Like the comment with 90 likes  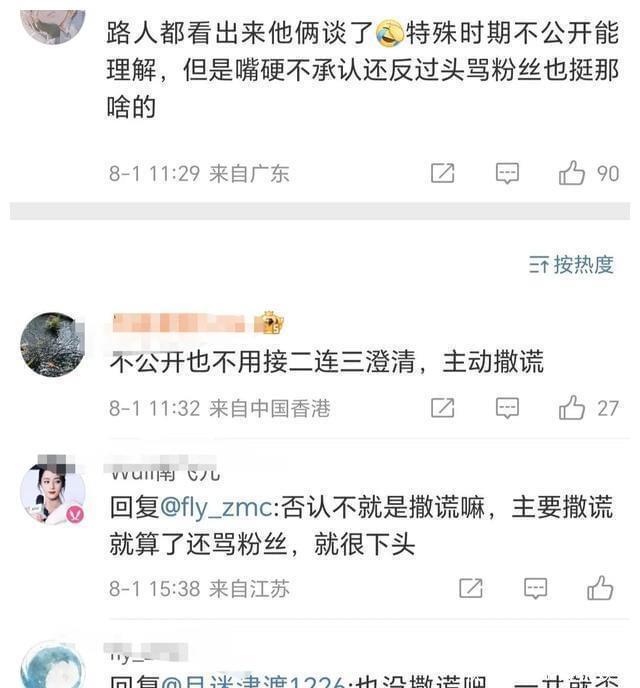572,173
